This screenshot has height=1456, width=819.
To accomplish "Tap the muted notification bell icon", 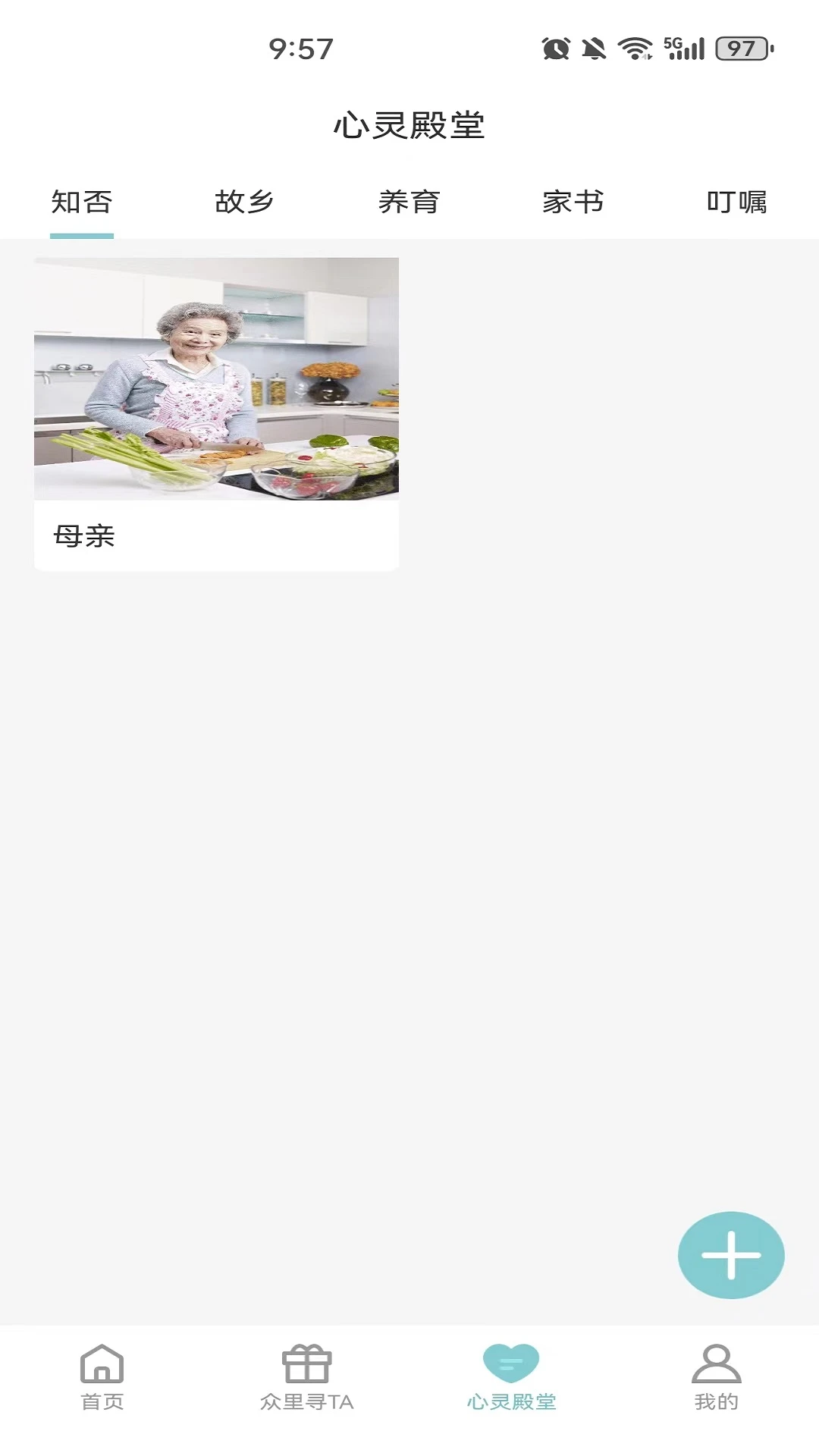I will [592, 48].
